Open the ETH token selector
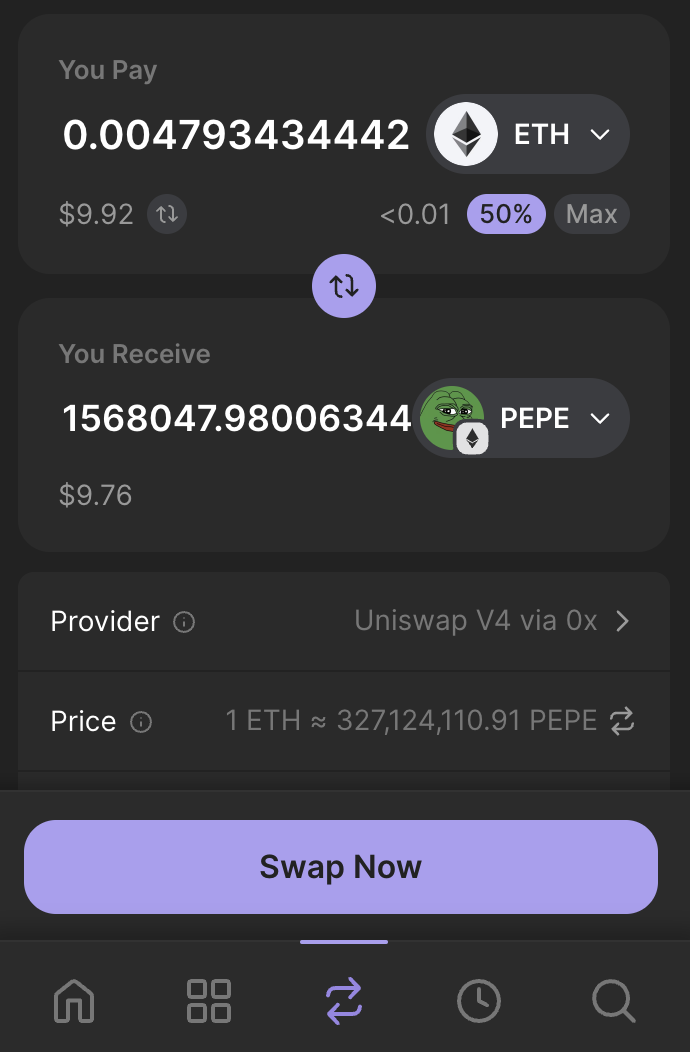Viewport: 690px width, 1052px height. pos(528,134)
